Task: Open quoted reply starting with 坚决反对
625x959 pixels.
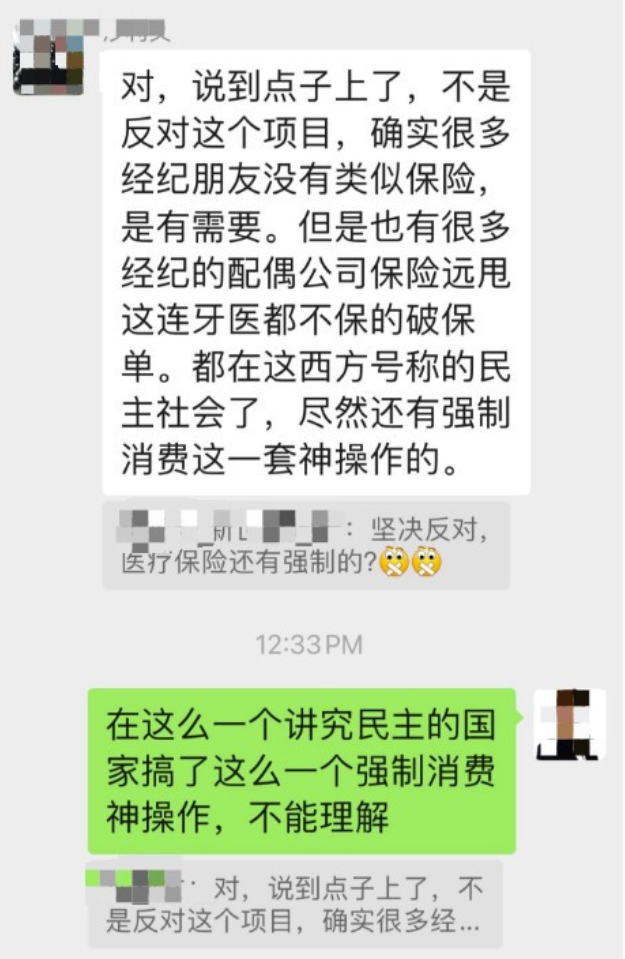Action: 306,546
